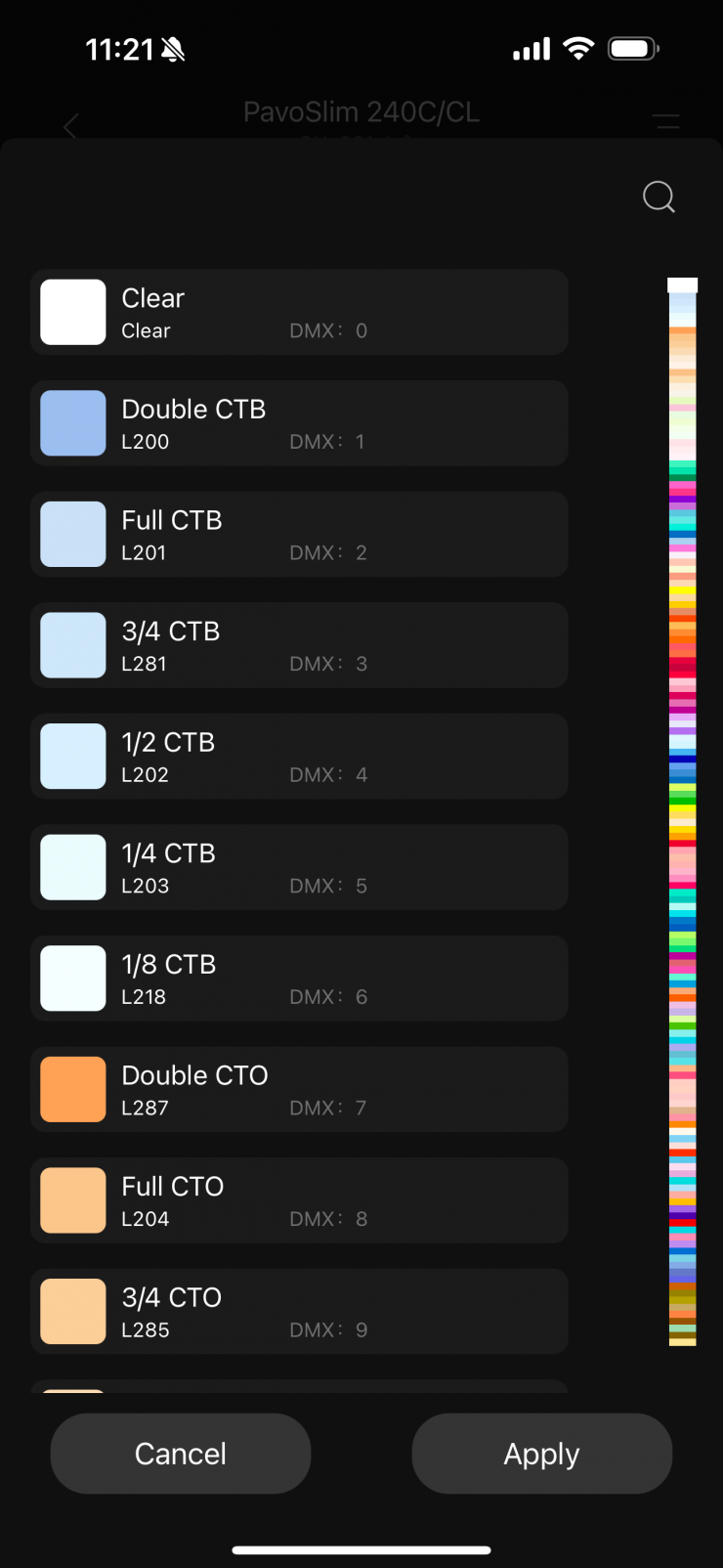This screenshot has height=1568, width=723.
Task: Pick 3/4 CTO L285 gel
Action: (299, 1312)
